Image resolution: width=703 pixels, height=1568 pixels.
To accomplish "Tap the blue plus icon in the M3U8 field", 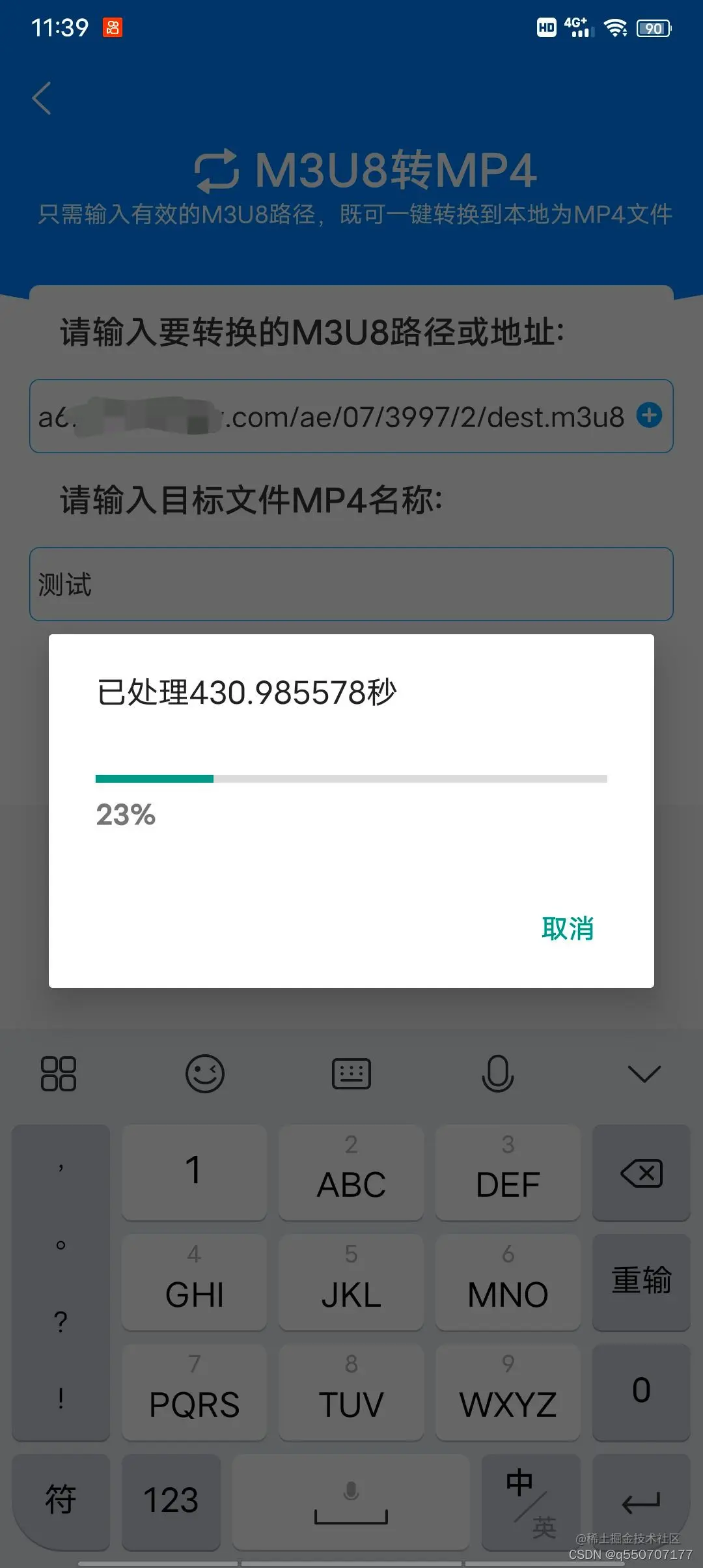I will coord(649,415).
